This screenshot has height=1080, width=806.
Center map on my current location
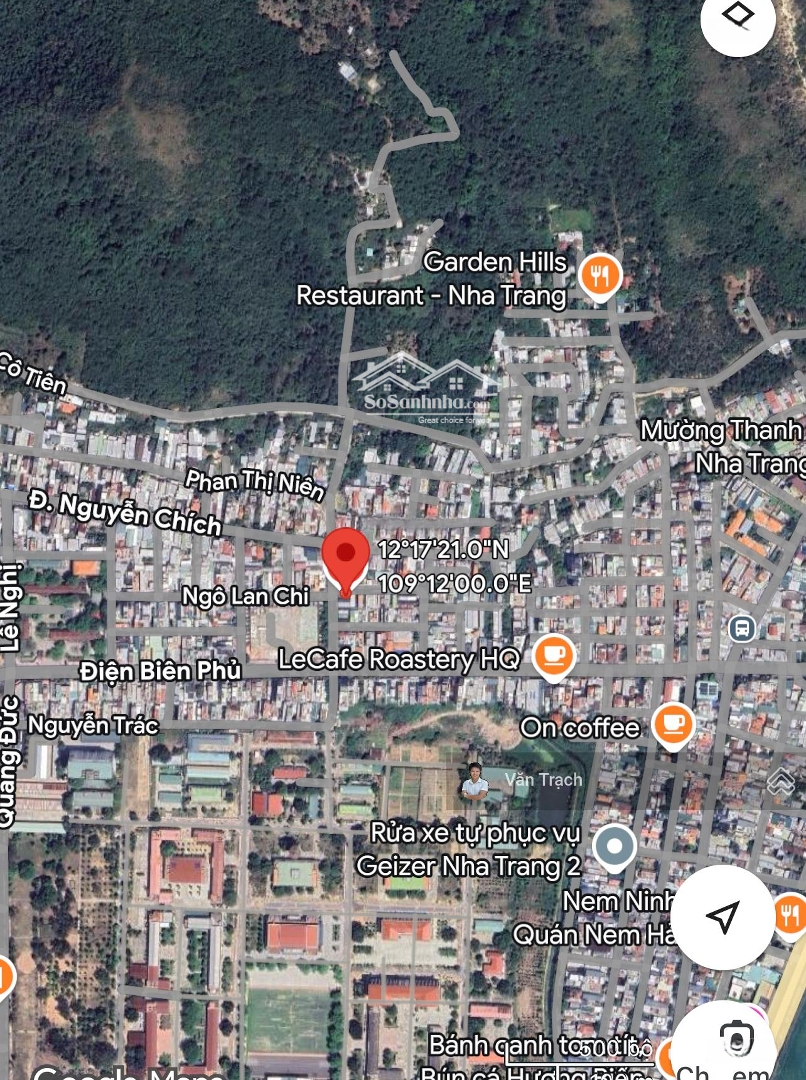[x=722, y=916]
